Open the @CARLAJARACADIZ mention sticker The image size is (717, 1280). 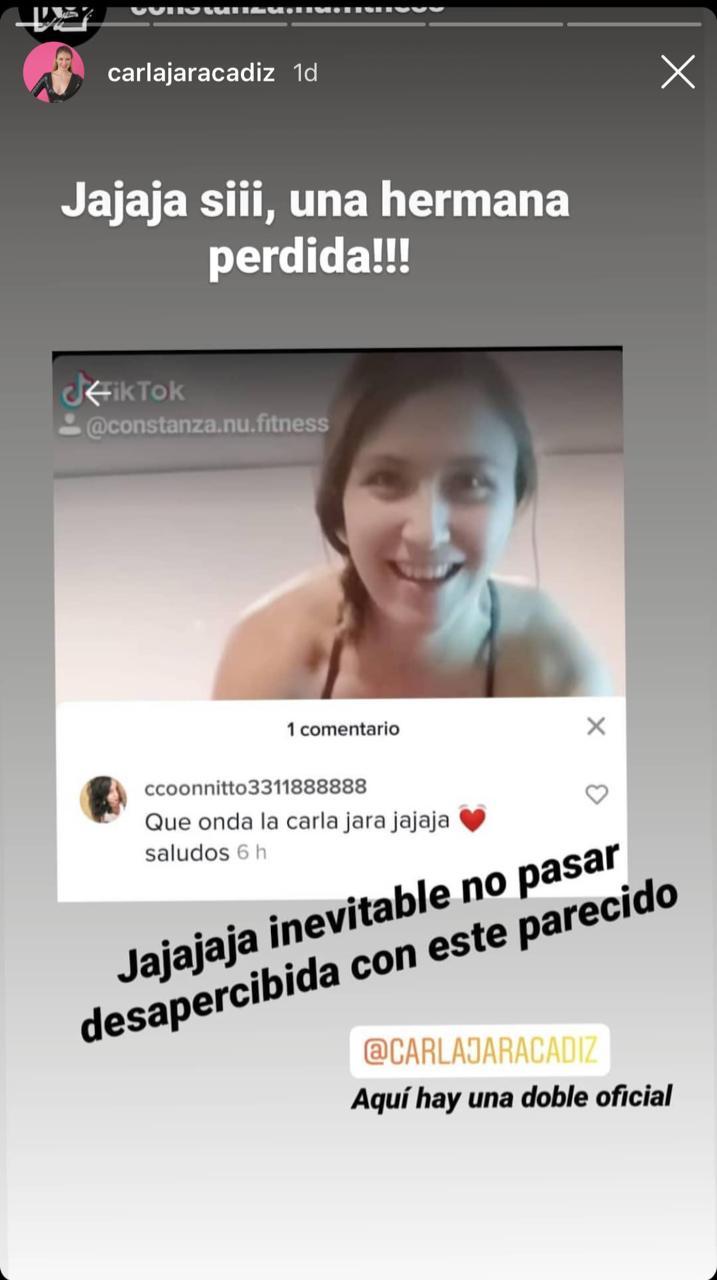(480, 1051)
